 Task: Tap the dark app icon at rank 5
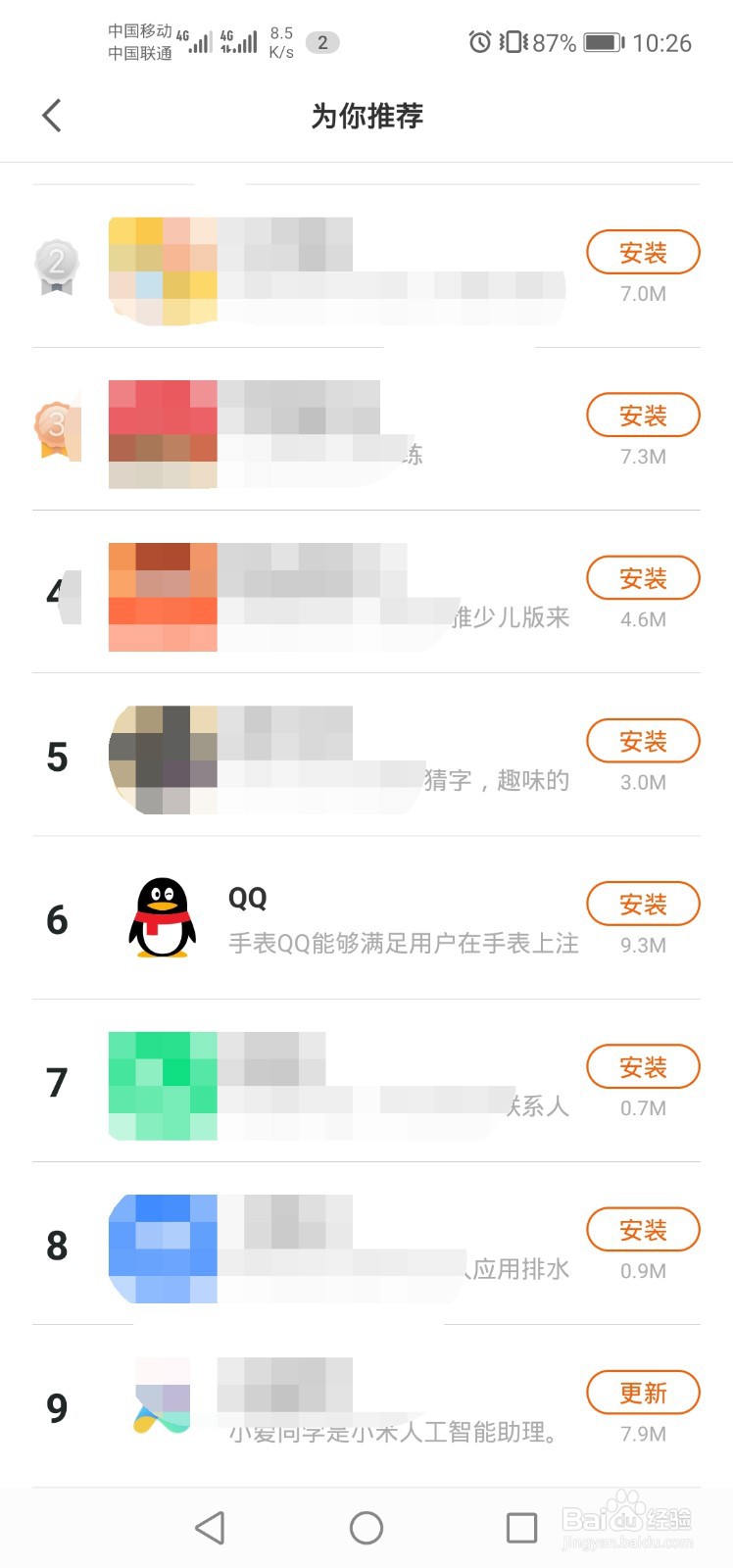[162, 757]
